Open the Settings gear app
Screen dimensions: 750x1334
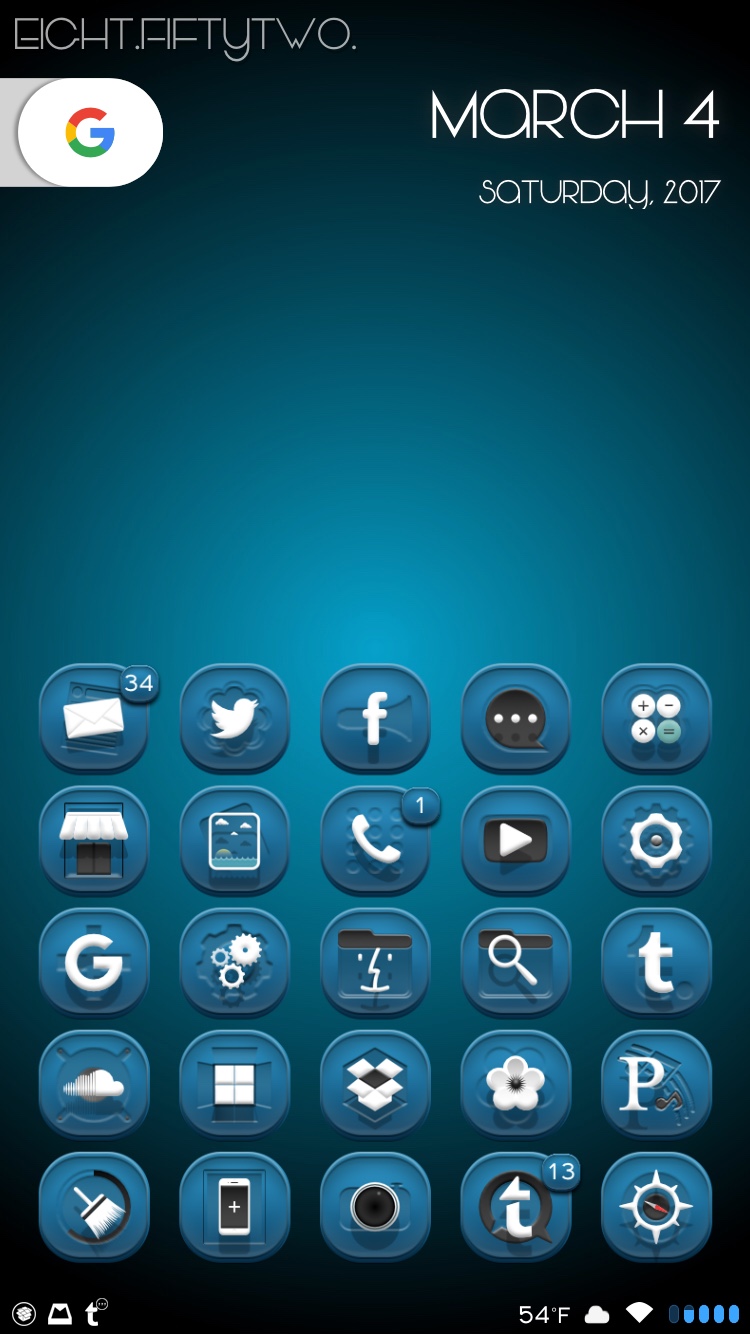coord(656,840)
